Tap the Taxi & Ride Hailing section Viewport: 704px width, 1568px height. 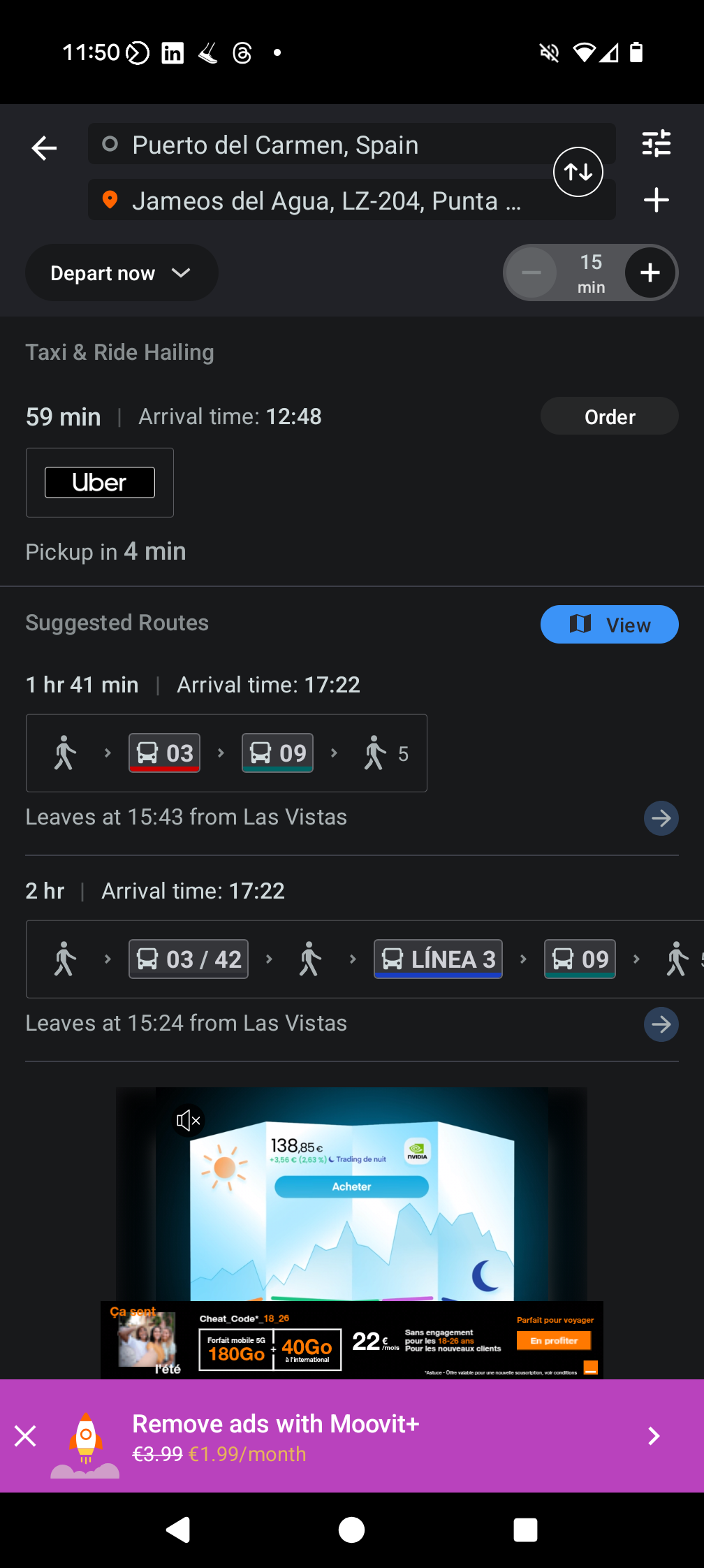tap(119, 351)
